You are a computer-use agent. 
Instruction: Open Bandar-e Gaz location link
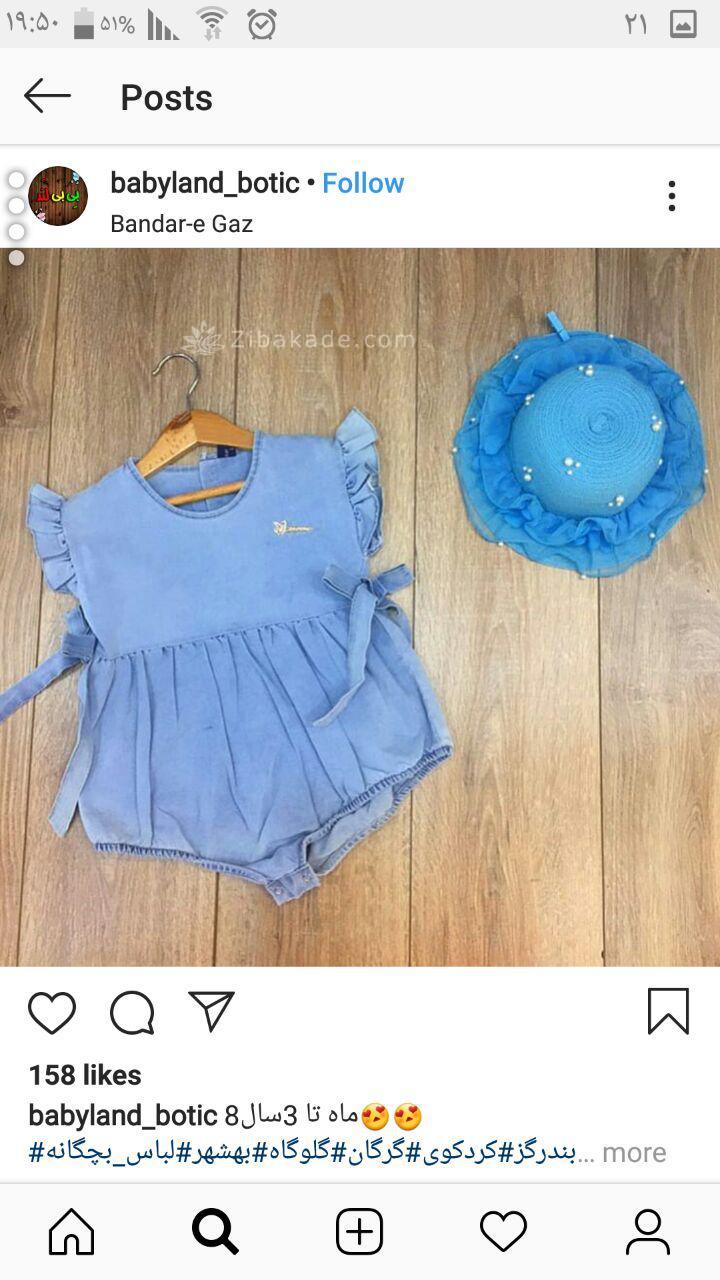click(x=181, y=224)
